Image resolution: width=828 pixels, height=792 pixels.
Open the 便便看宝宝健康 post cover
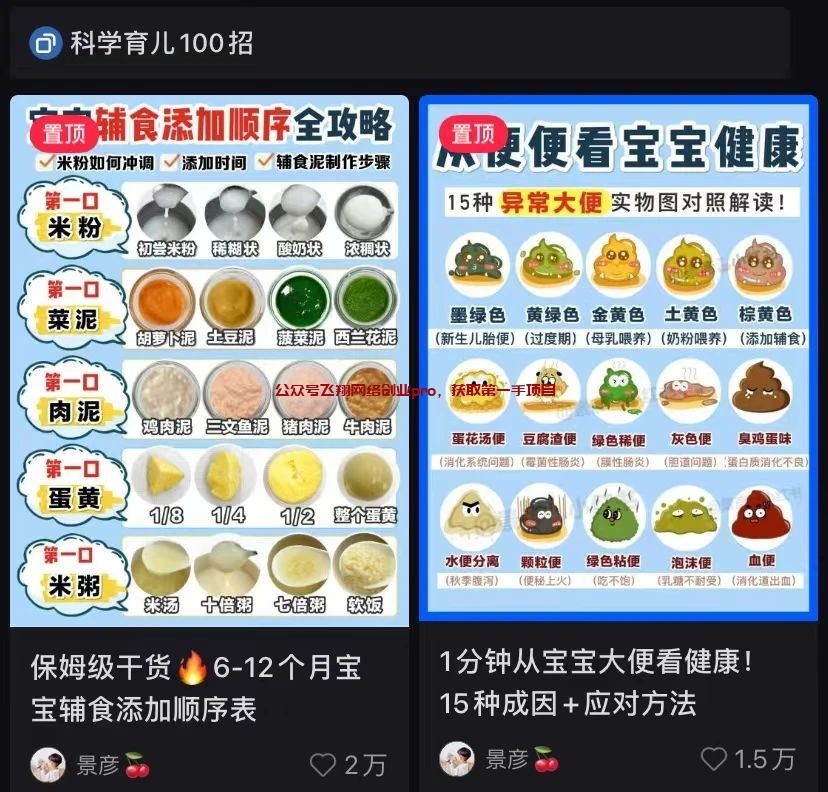pyautogui.click(x=619, y=358)
